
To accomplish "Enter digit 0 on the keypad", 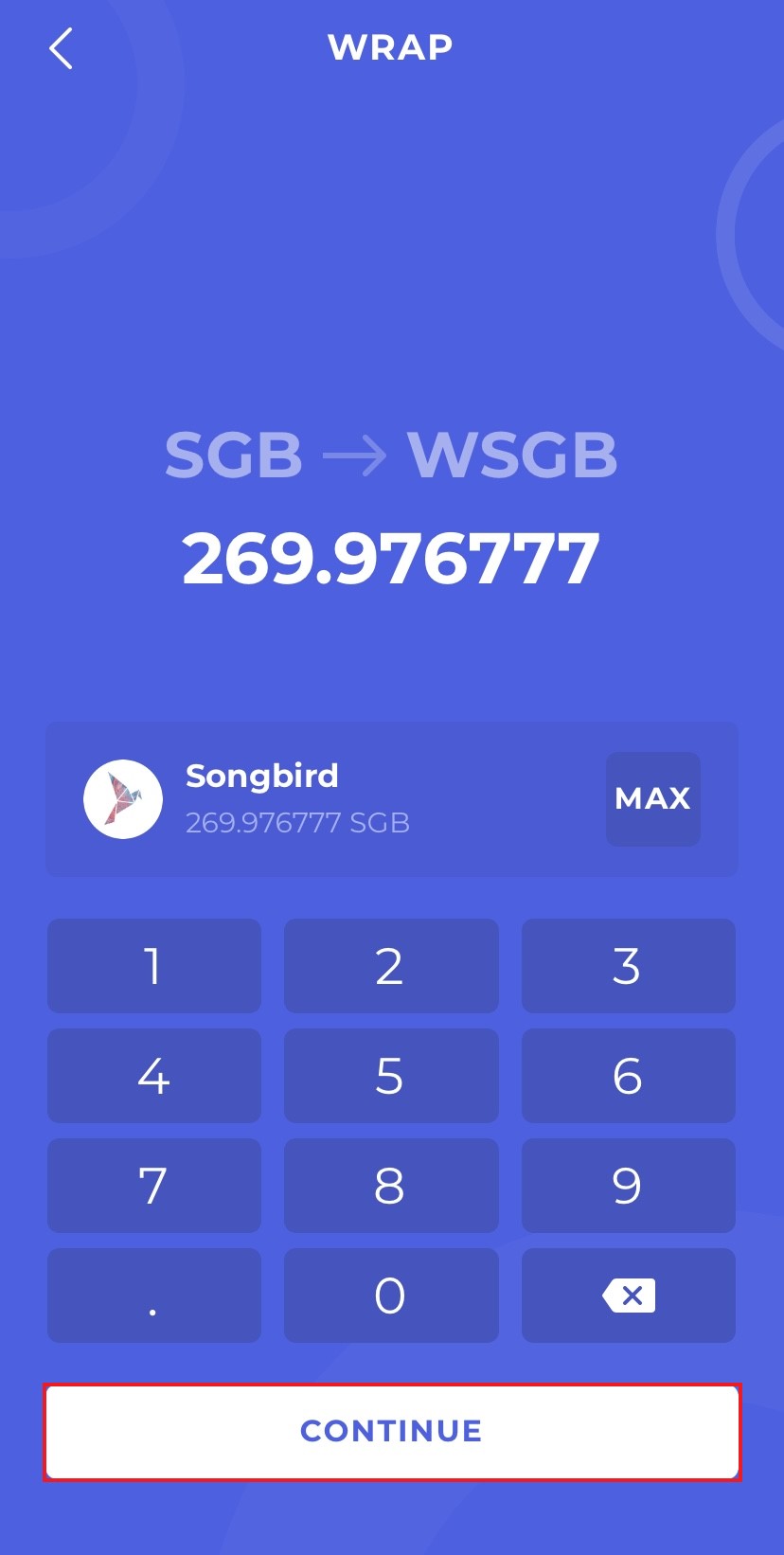I will (391, 1295).
